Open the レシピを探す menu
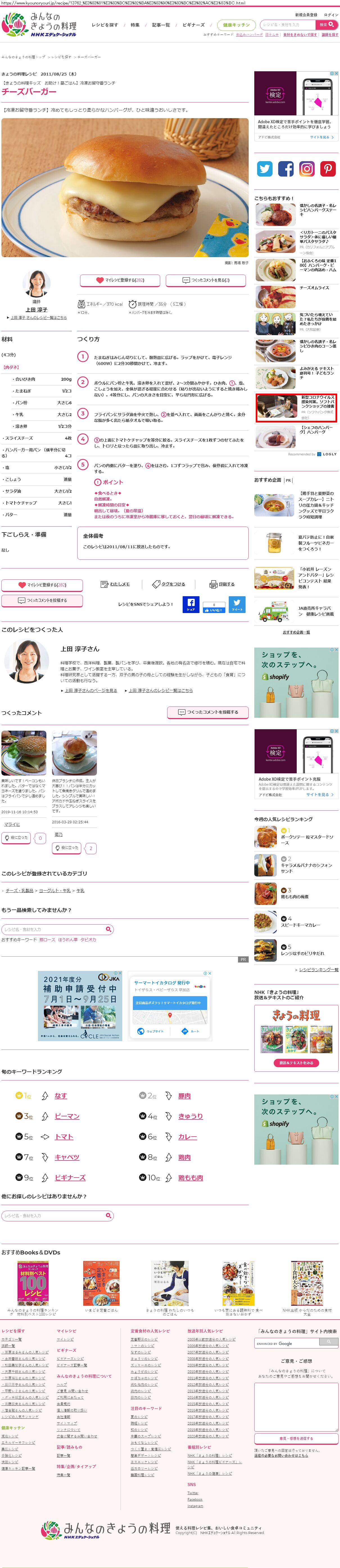 click(x=105, y=25)
